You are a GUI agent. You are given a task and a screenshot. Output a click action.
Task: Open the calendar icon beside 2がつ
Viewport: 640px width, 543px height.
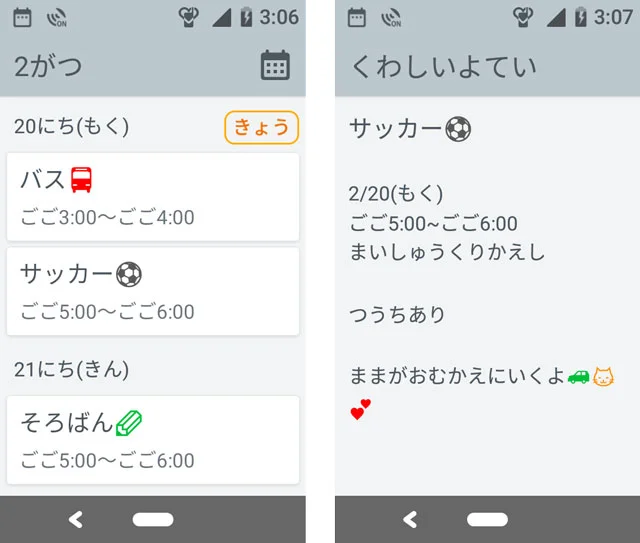point(275,66)
